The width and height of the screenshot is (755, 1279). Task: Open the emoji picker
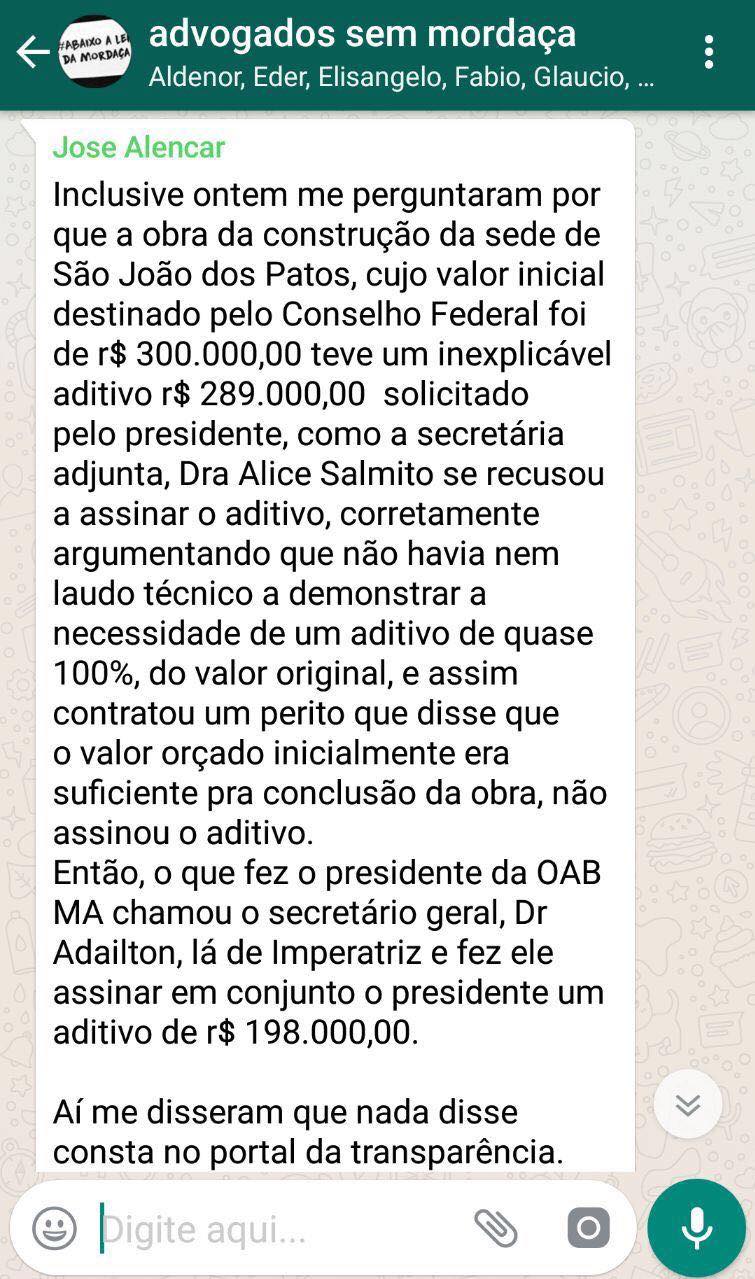54,1228
